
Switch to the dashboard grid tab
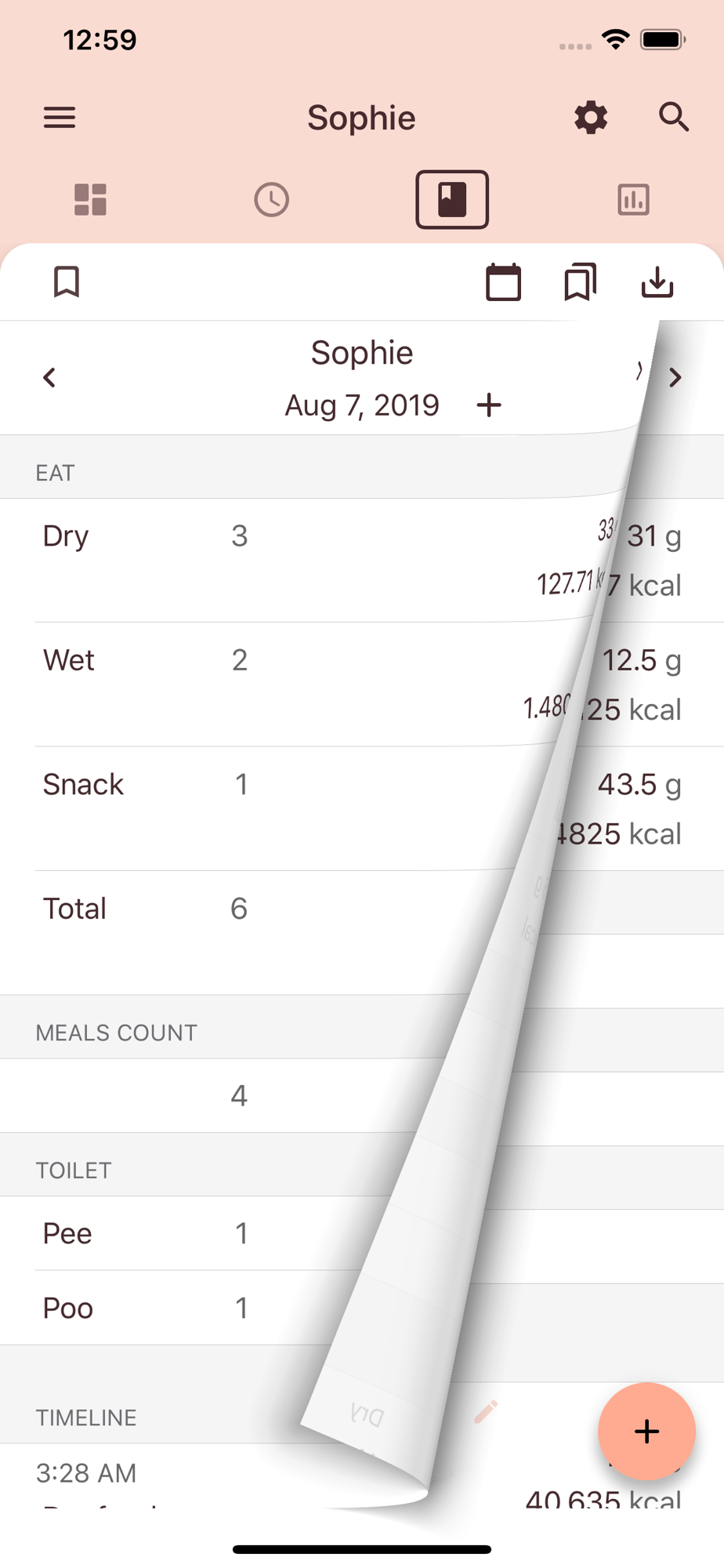(90, 199)
